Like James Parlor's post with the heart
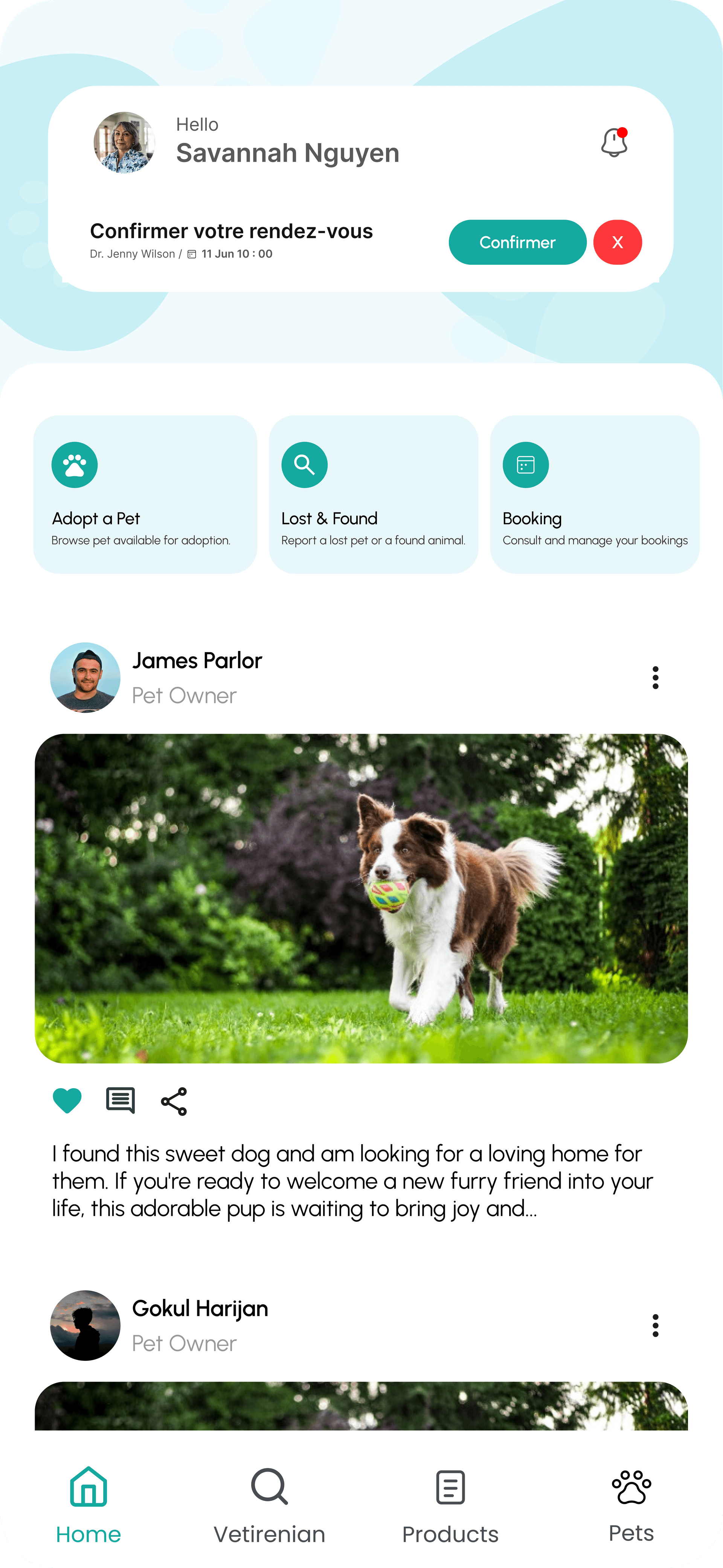The image size is (723, 1568). (67, 1100)
